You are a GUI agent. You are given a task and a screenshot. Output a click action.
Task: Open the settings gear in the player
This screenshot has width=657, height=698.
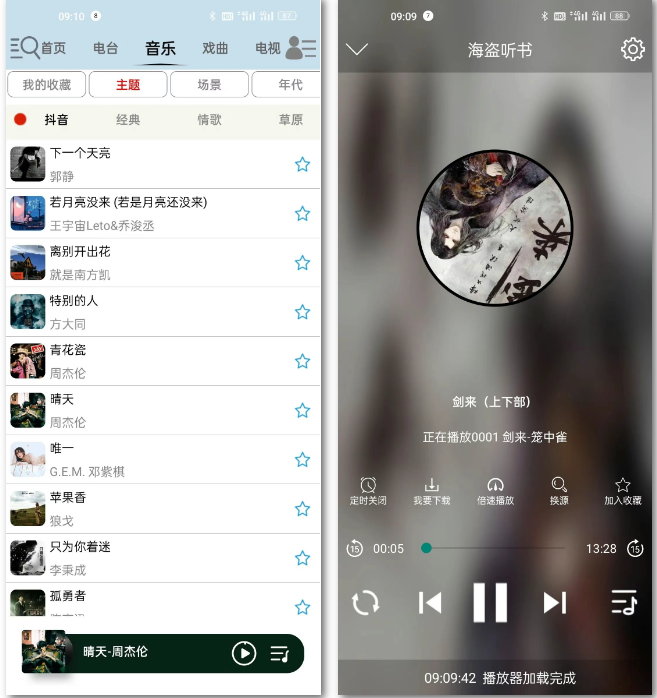click(x=632, y=49)
